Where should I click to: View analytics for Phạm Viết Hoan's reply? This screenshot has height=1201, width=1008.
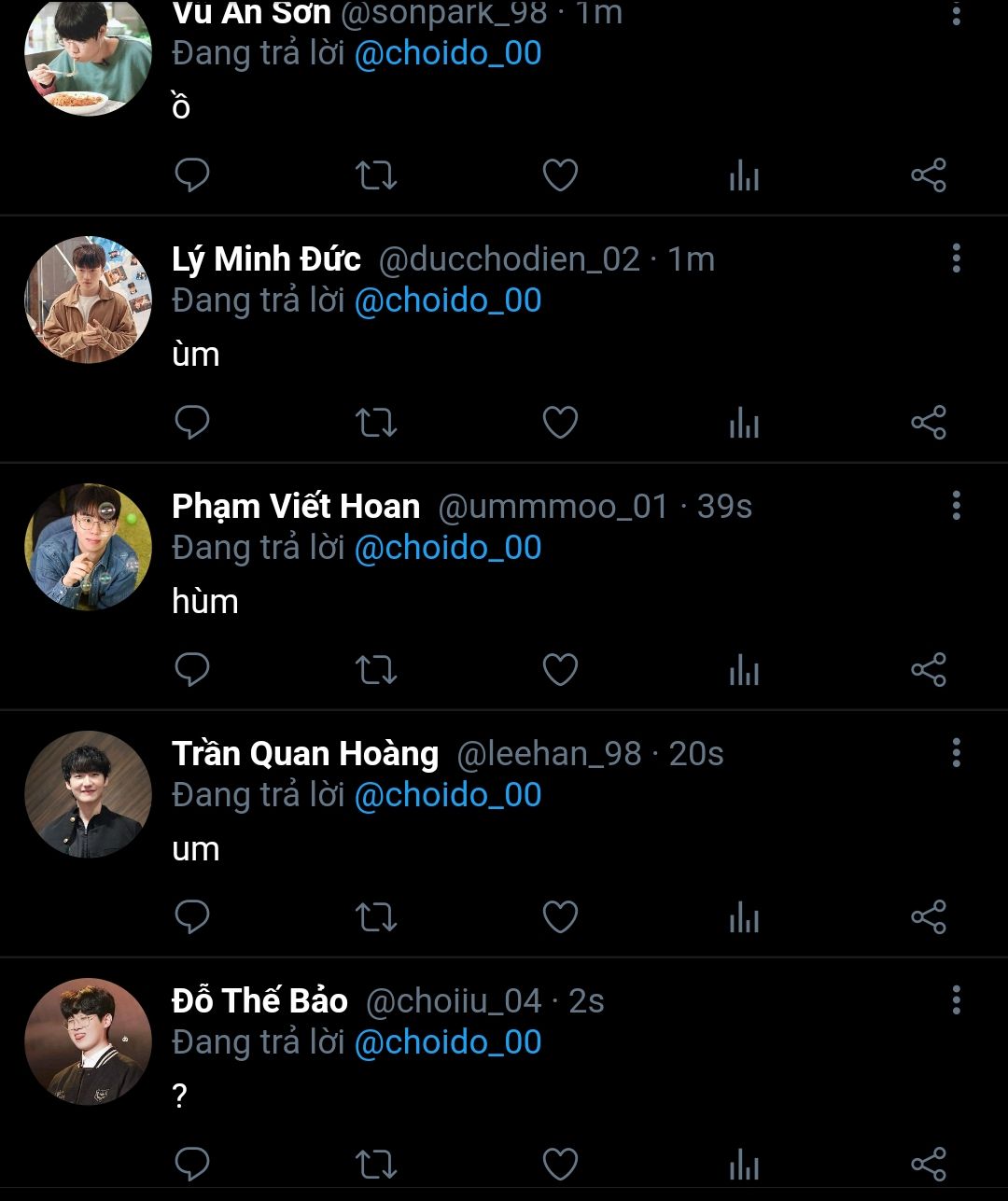tap(744, 670)
